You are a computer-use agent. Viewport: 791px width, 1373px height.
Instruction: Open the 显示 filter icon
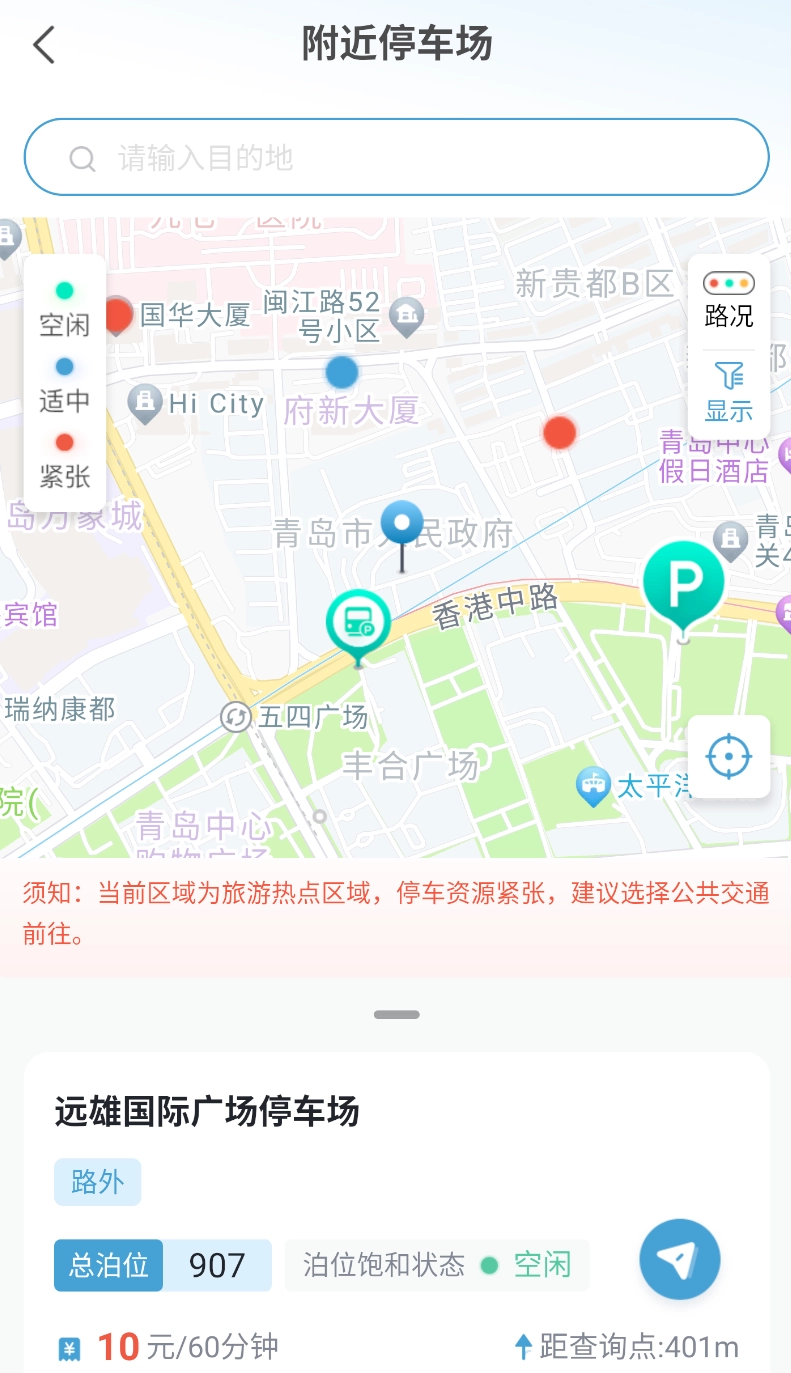tap(727, 393)
